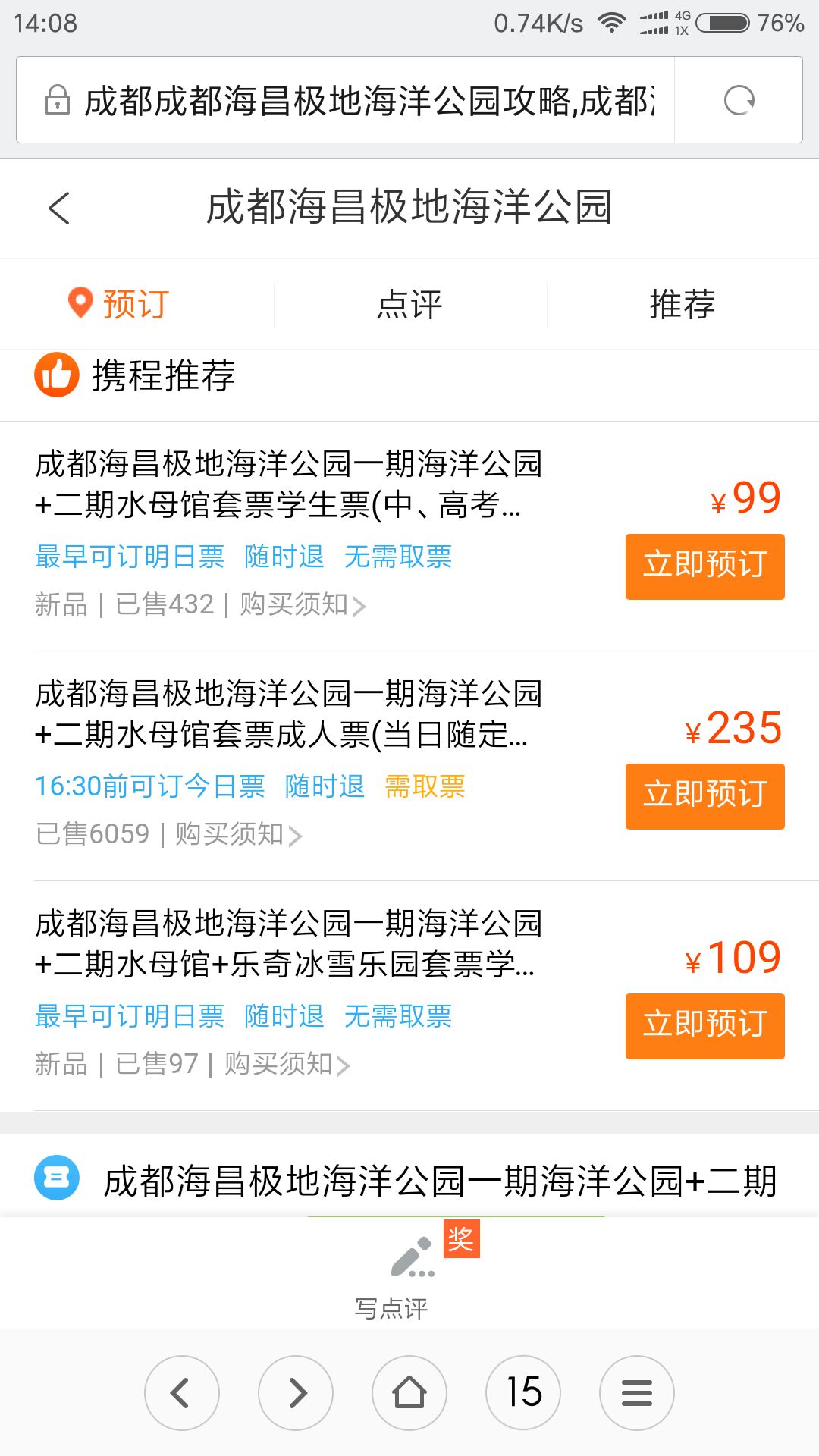Open the browser tabs counter showing 15
819x1456 pixels.
pyautogui.click(x=523, y=1392)
